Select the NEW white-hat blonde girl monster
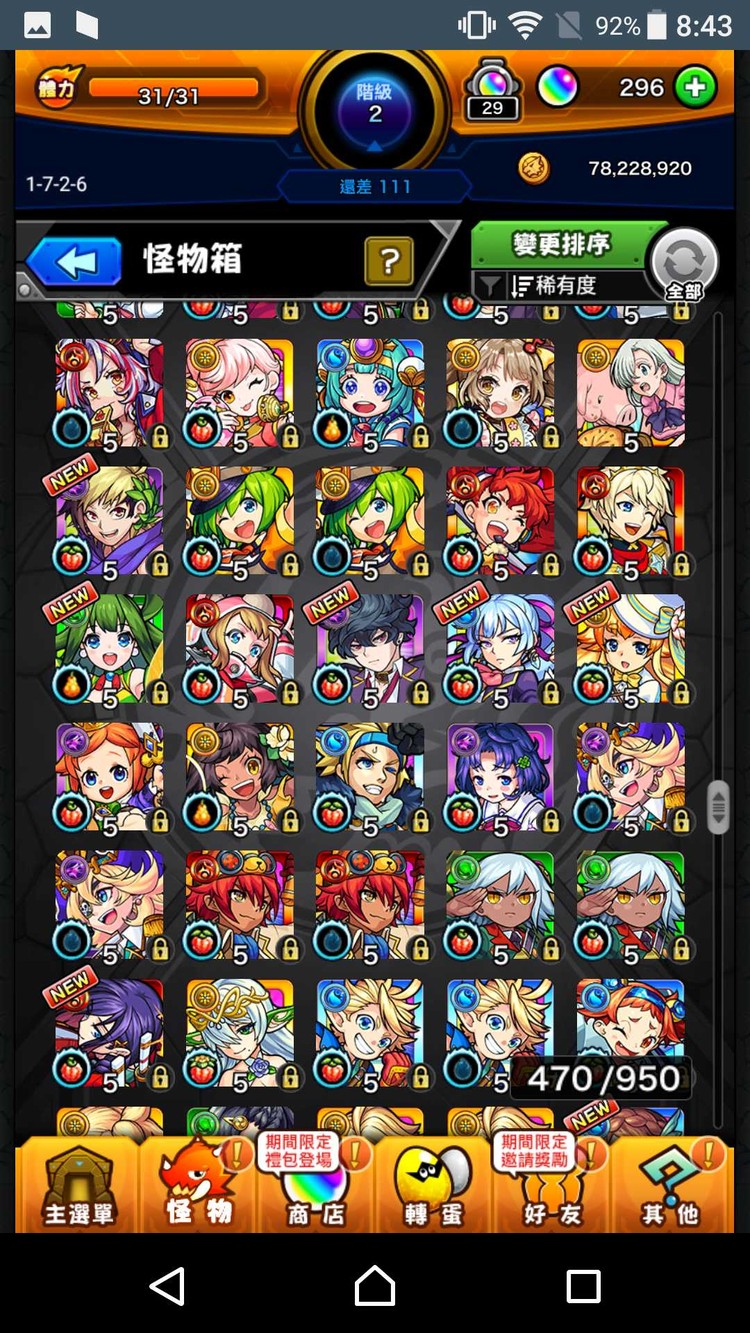This screenshot has height=1333, width=750. 630,649
